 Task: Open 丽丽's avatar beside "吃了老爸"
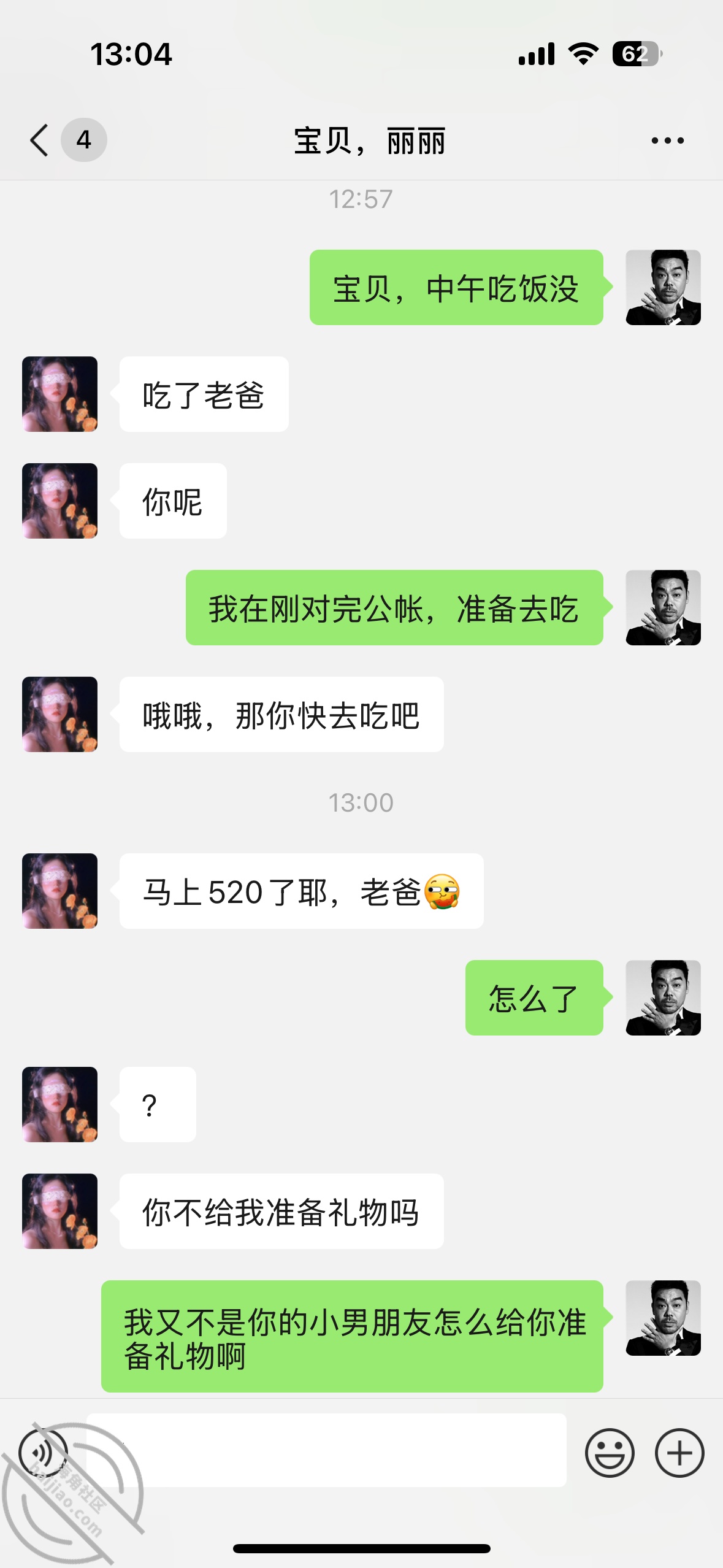60,394
